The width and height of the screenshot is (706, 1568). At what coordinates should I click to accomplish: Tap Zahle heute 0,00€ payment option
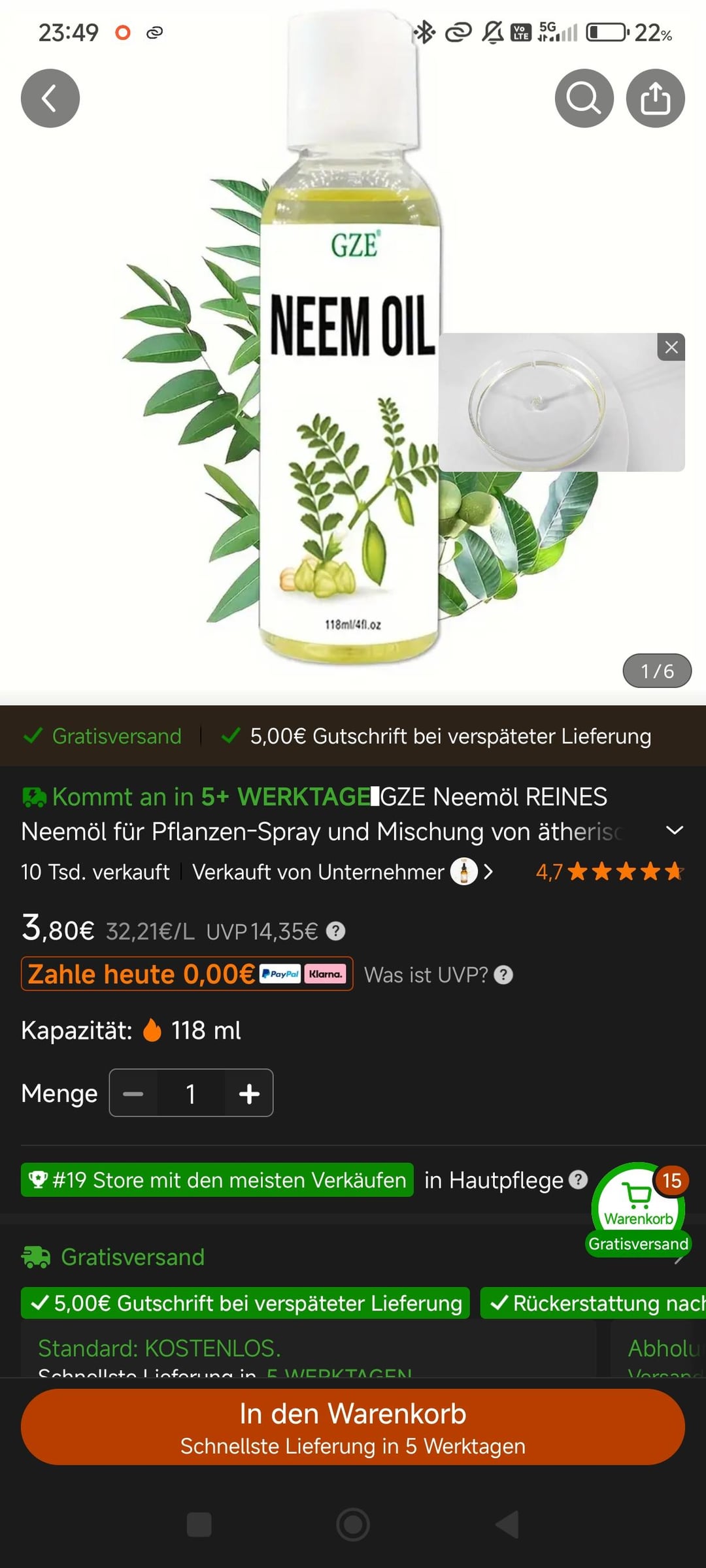[x=187, y=974]
